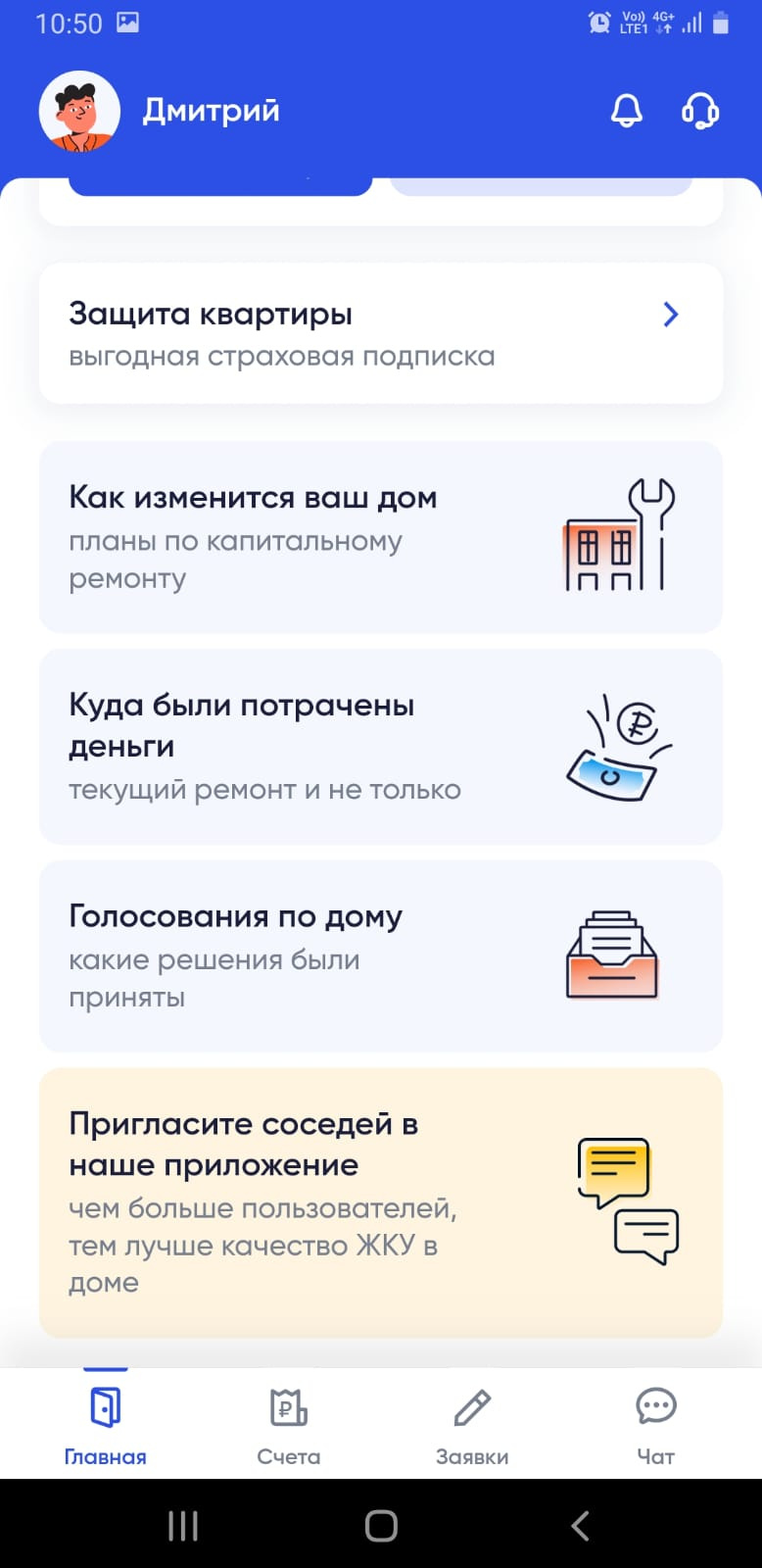Tap the support headset icon
Screen dimensions: 762x1568
click(x=699, y=111)
